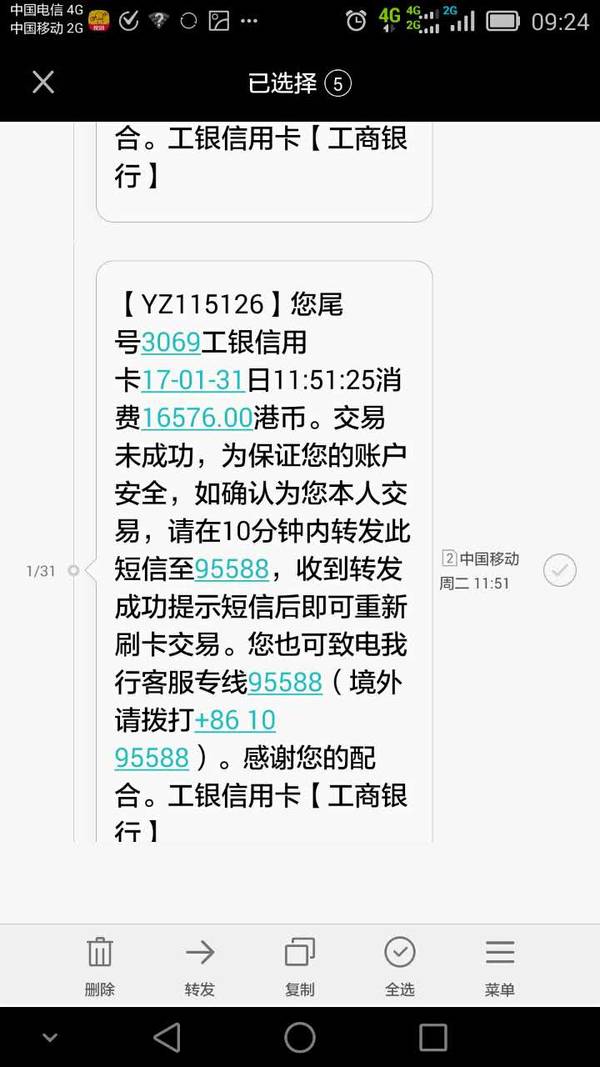Copy the selected message text
The width and height of the screenshot is (600, 1067).
click(299, 966)
